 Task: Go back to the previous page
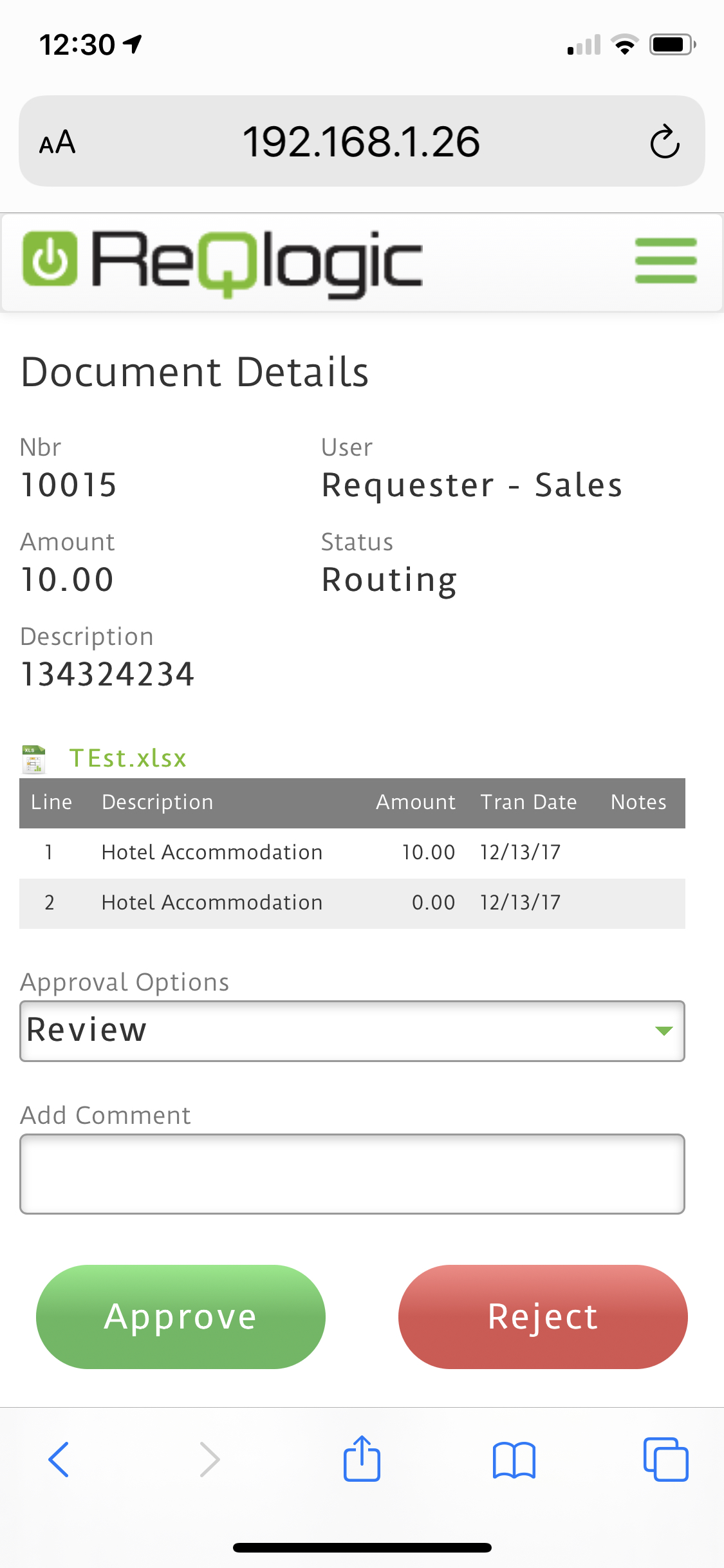59,1459
